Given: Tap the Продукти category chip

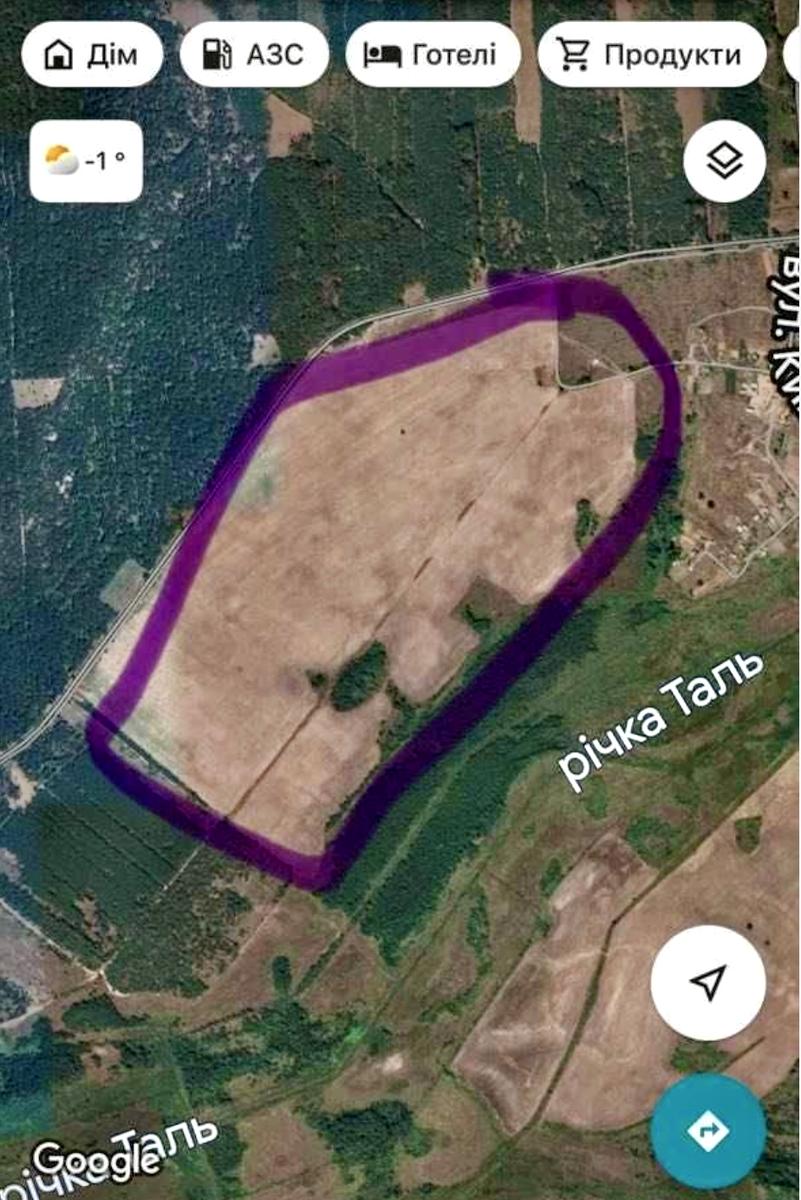Looking at the screenshot, I should (652, 54).
